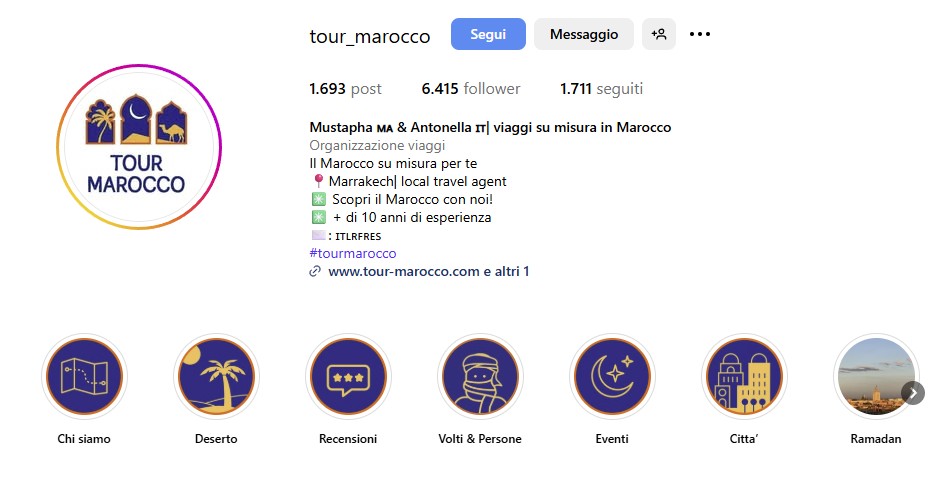938x497 pixels.
Task: View the profile picture story
Action: click(136, 147)
